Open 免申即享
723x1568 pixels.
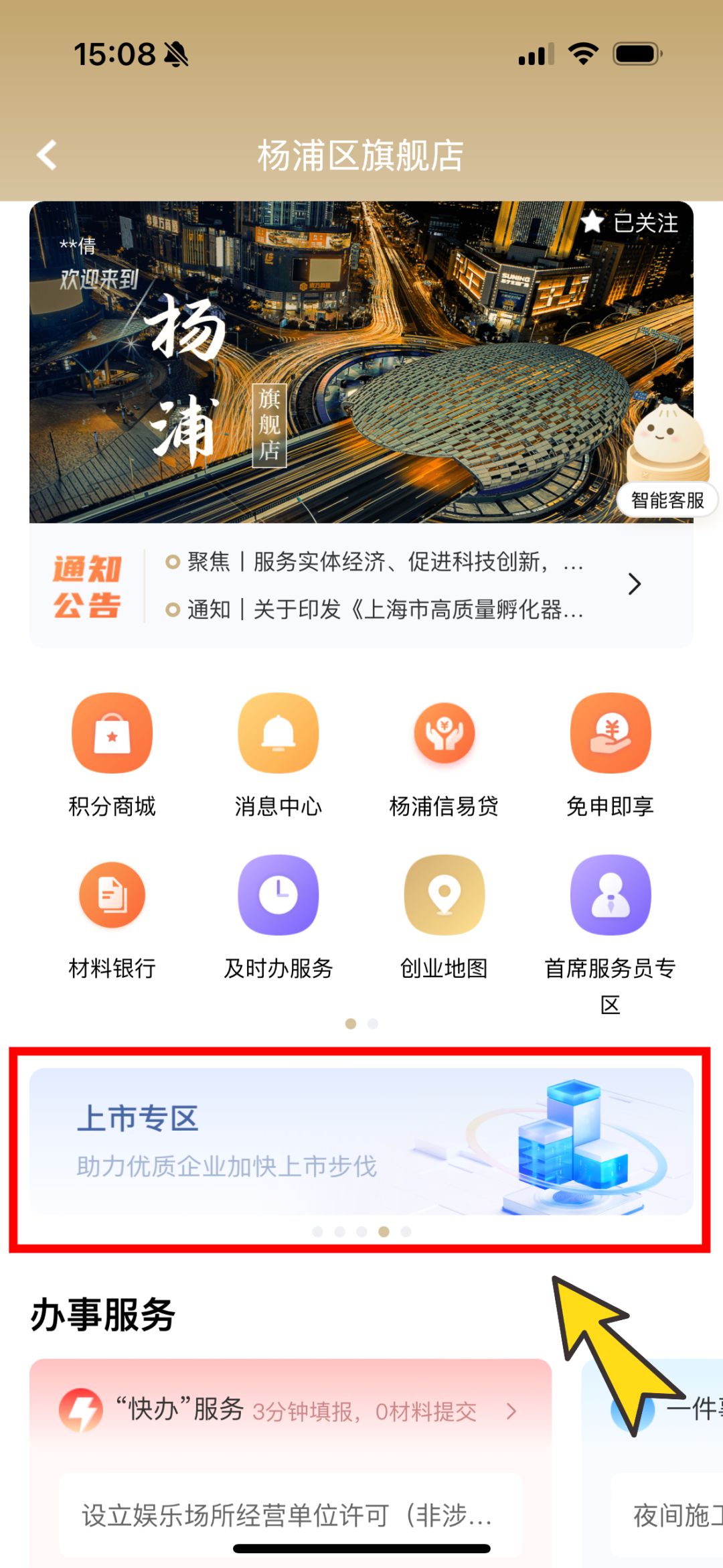(610, 755)
